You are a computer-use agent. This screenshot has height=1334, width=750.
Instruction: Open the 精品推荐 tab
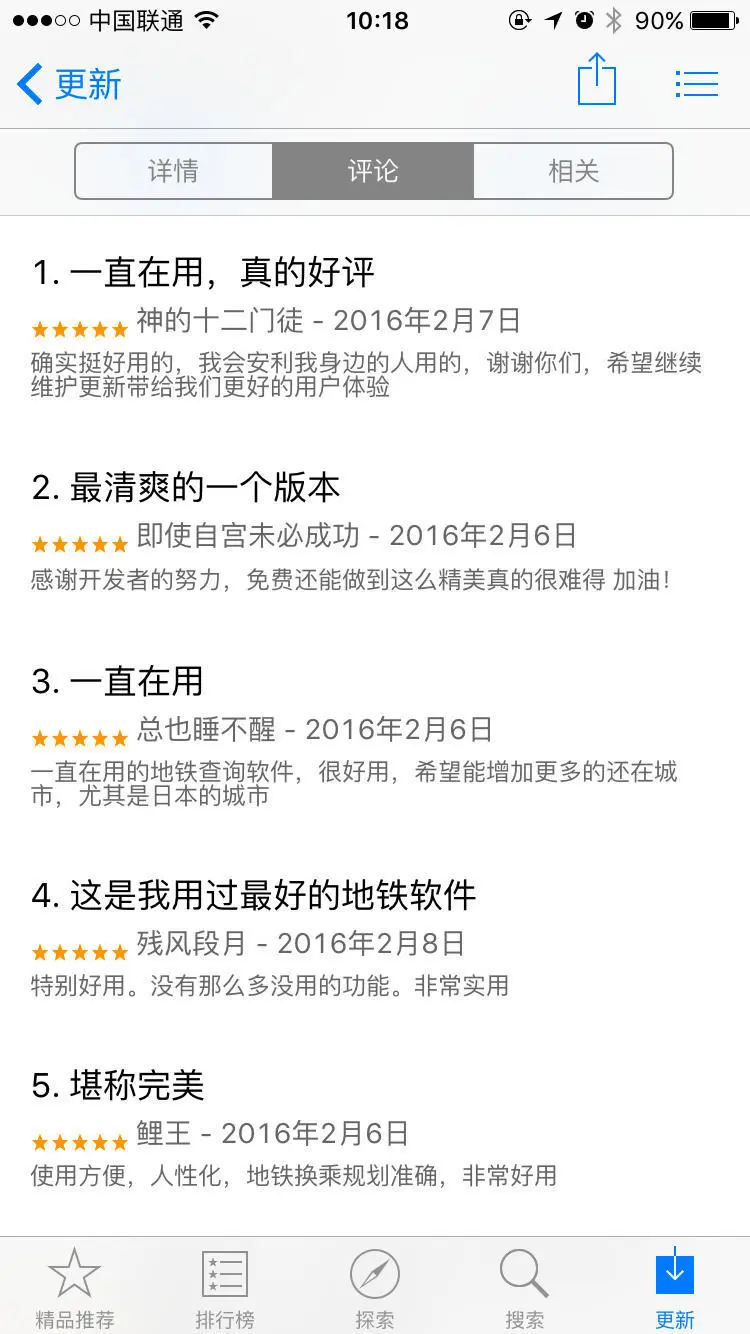click(x=75, y=1288)
